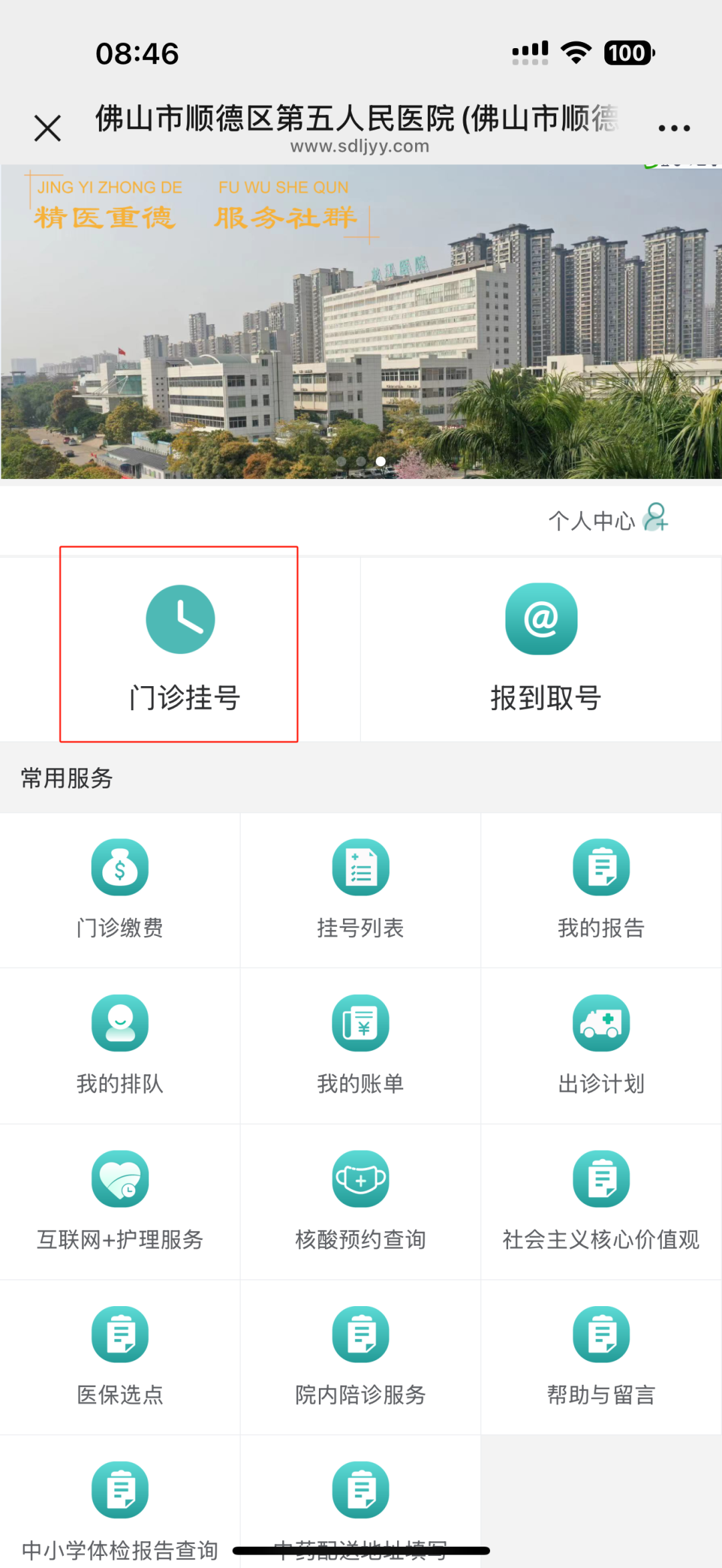
Task: Select 医保选点 option
Action: point(120,1356)
